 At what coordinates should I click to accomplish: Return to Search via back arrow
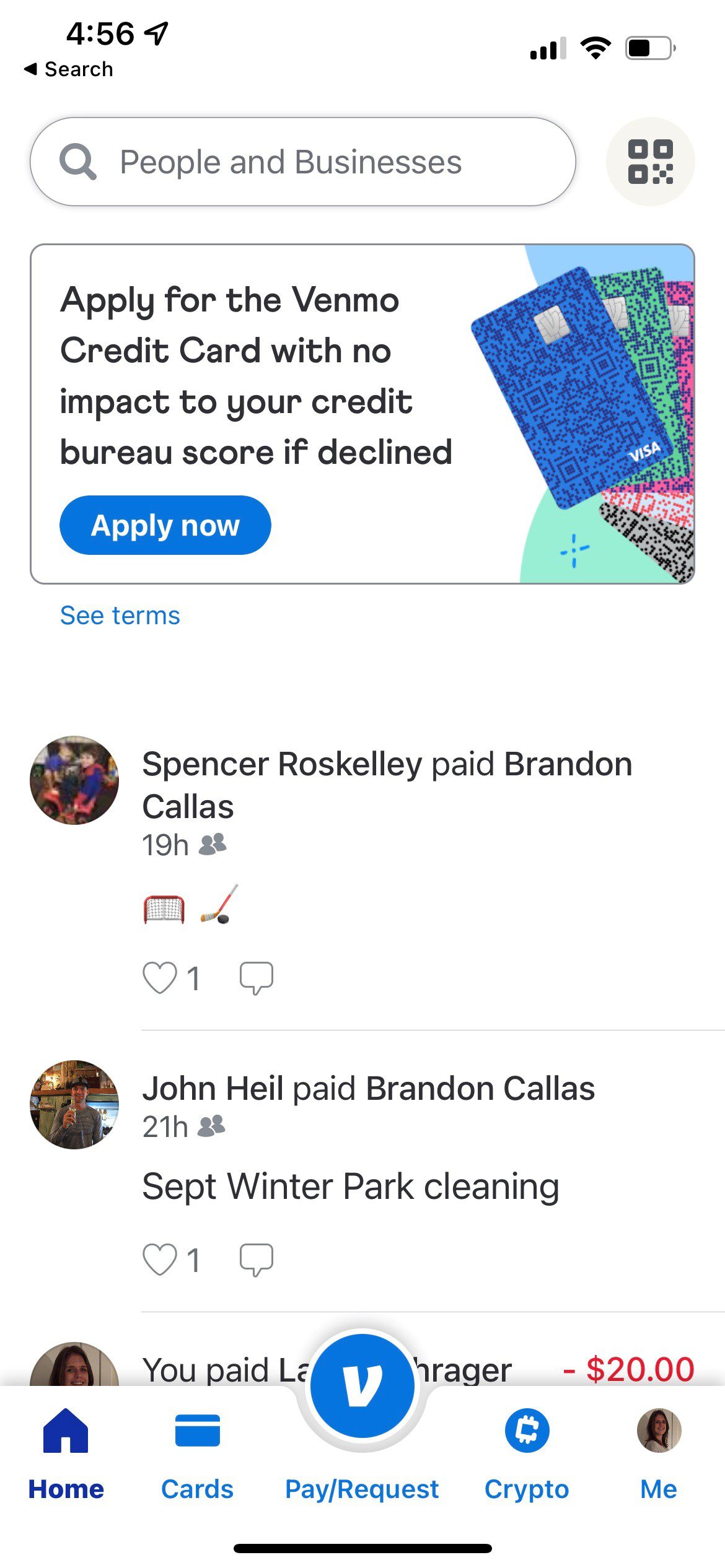coord(68,69)
